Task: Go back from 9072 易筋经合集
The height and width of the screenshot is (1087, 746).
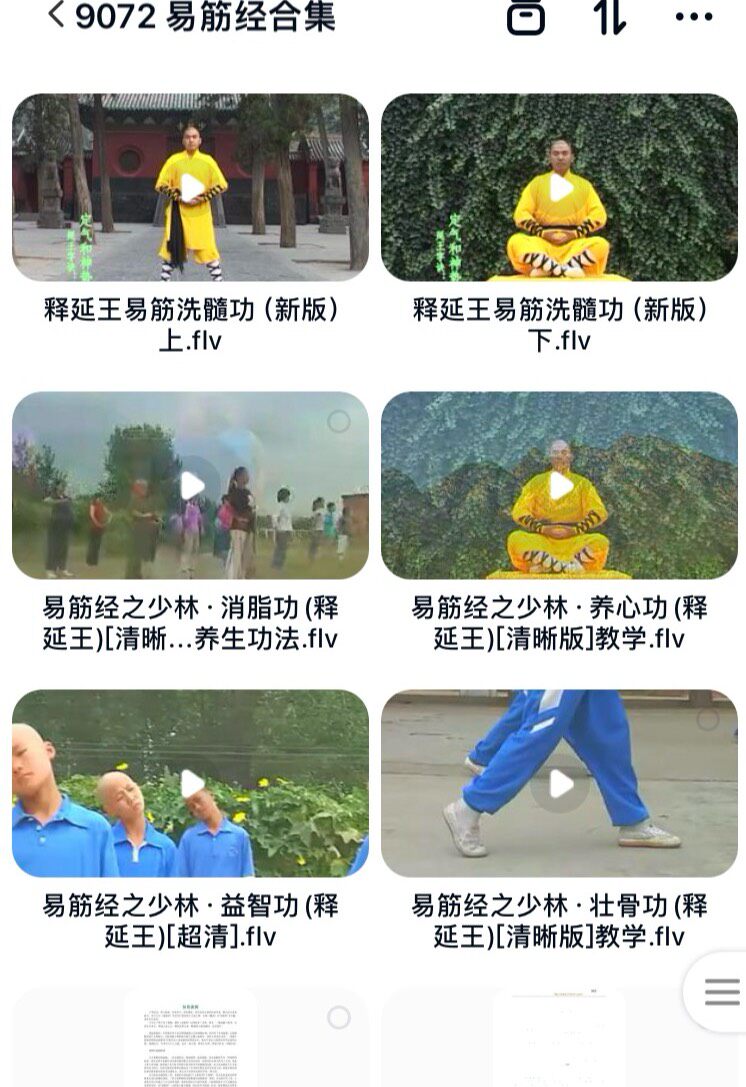Action: pyautogui.click(x=56, y=15)
